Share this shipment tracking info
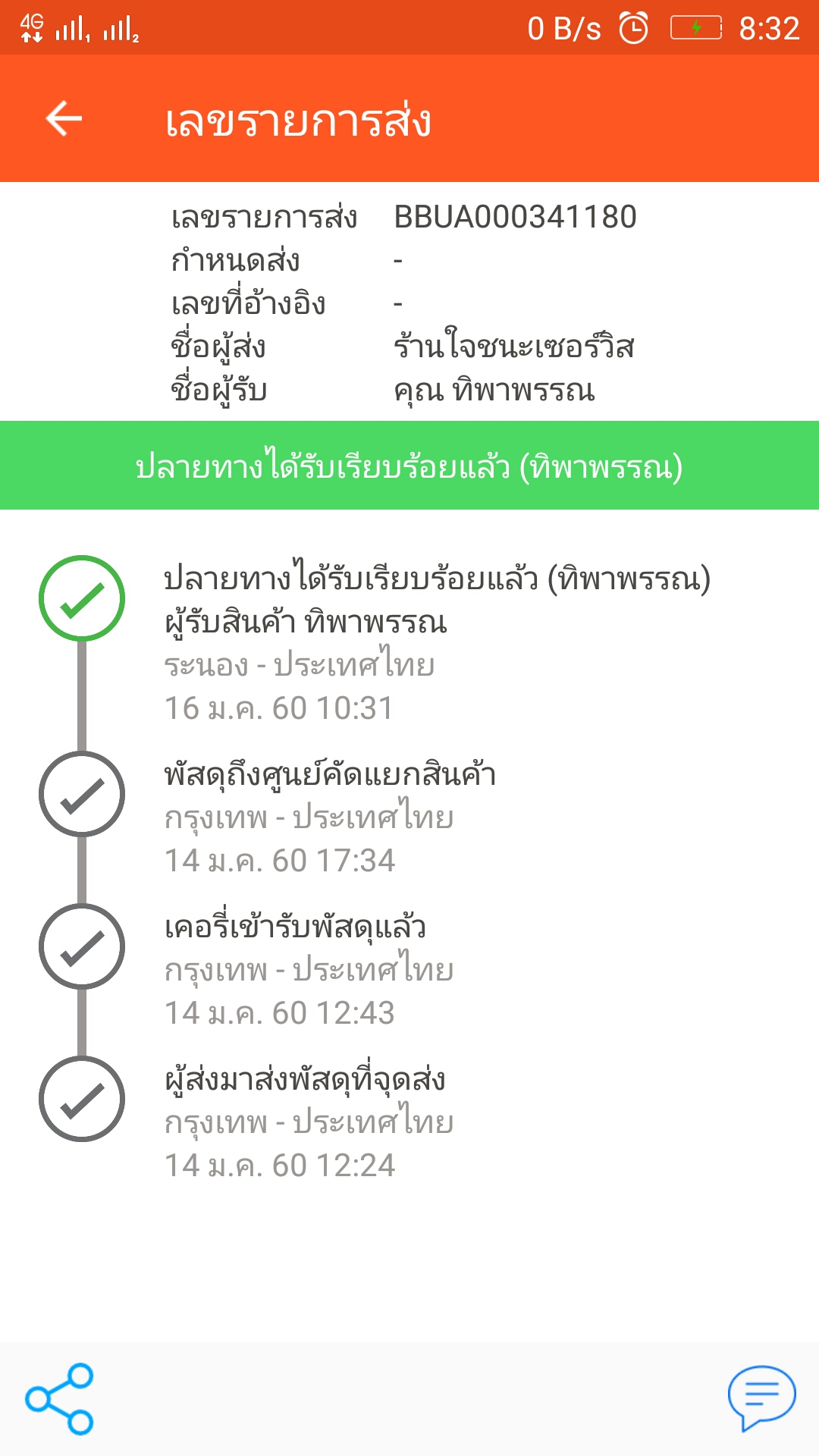 click(x=59, y=1399)
